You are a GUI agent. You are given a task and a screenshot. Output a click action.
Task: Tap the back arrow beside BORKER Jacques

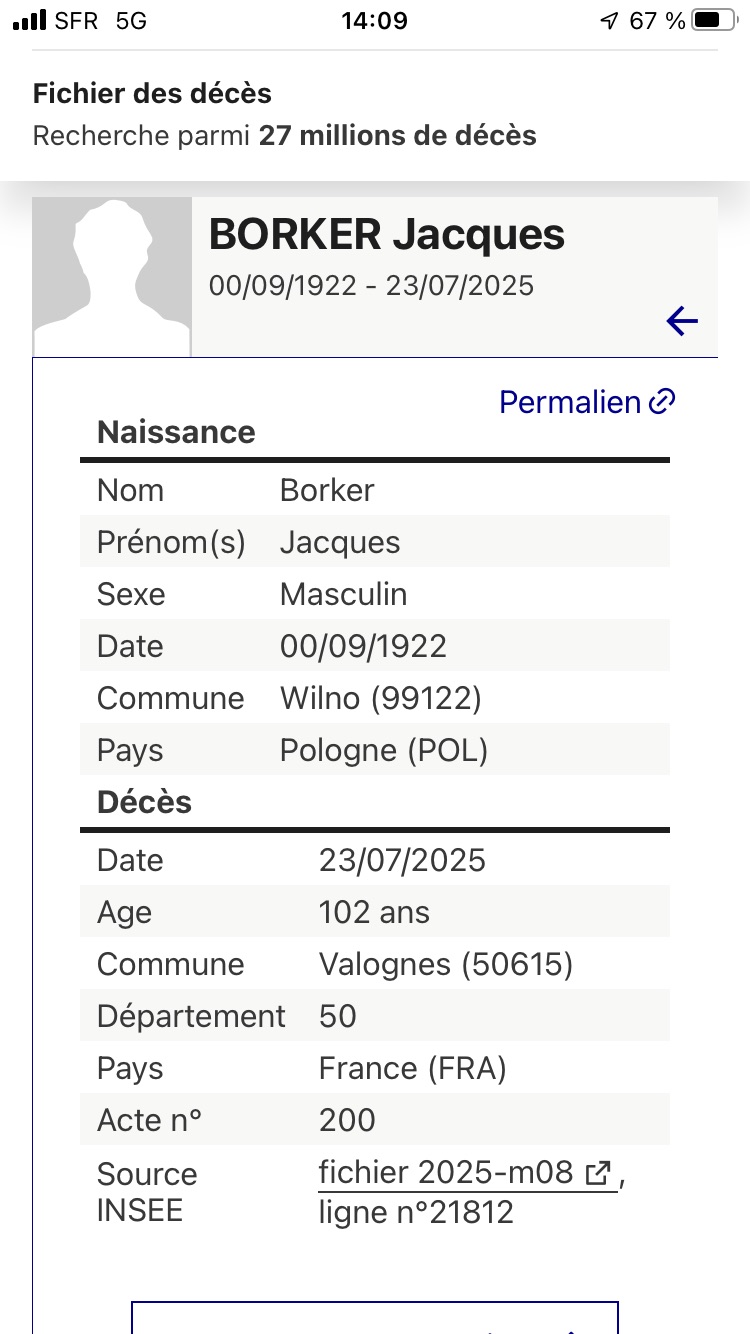coord(682,321)
